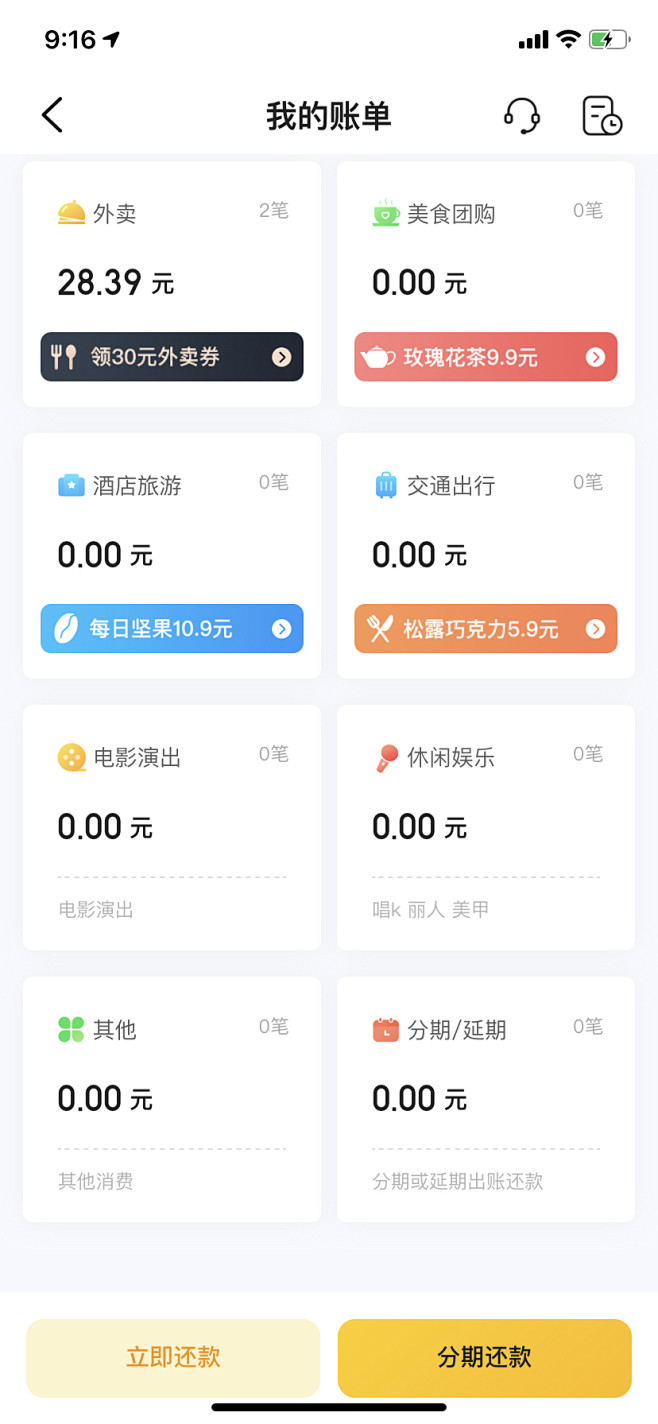Open the 其他 bill card

click(x=172, y=1100)
